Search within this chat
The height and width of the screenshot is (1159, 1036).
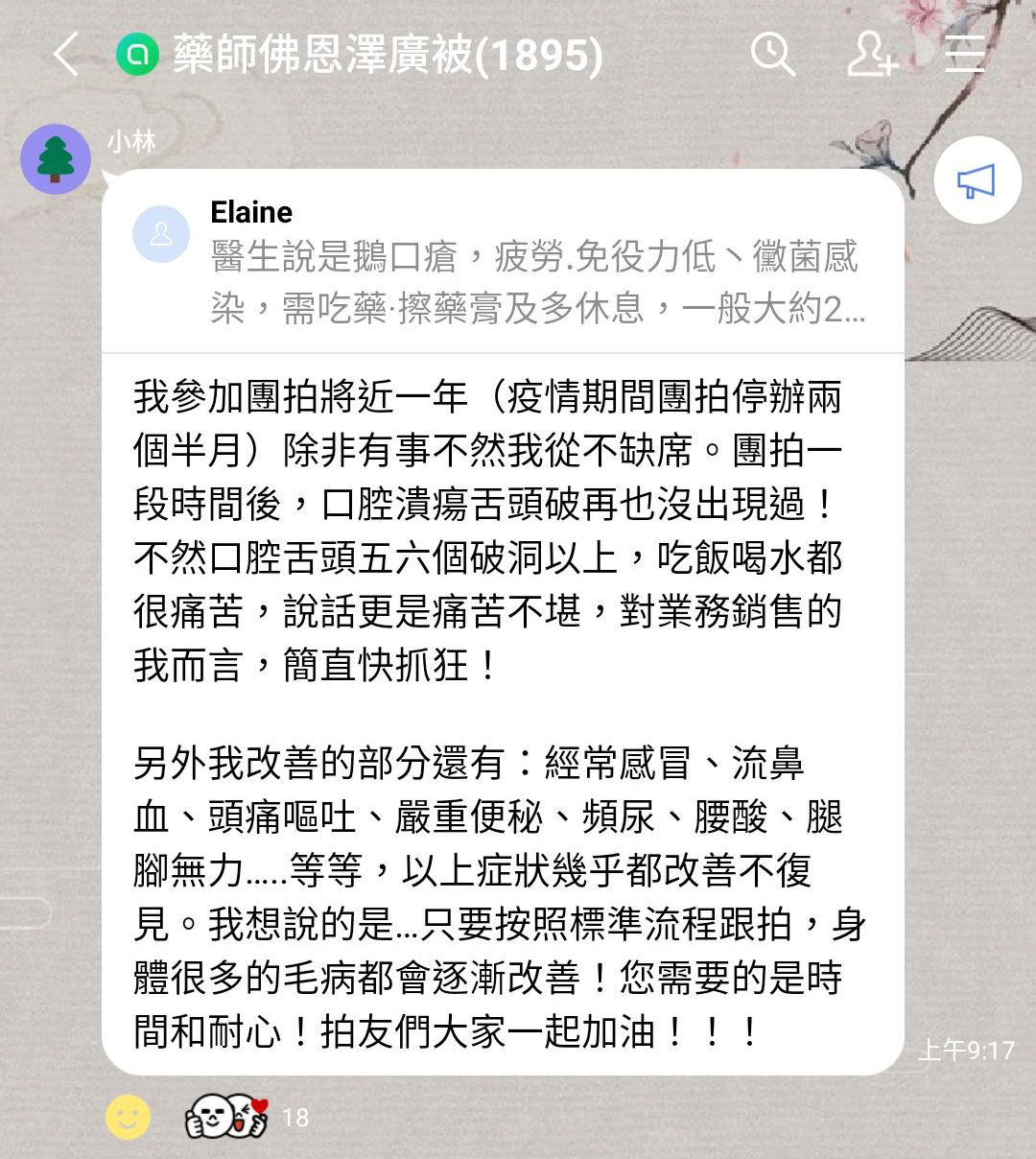[772, 54]
